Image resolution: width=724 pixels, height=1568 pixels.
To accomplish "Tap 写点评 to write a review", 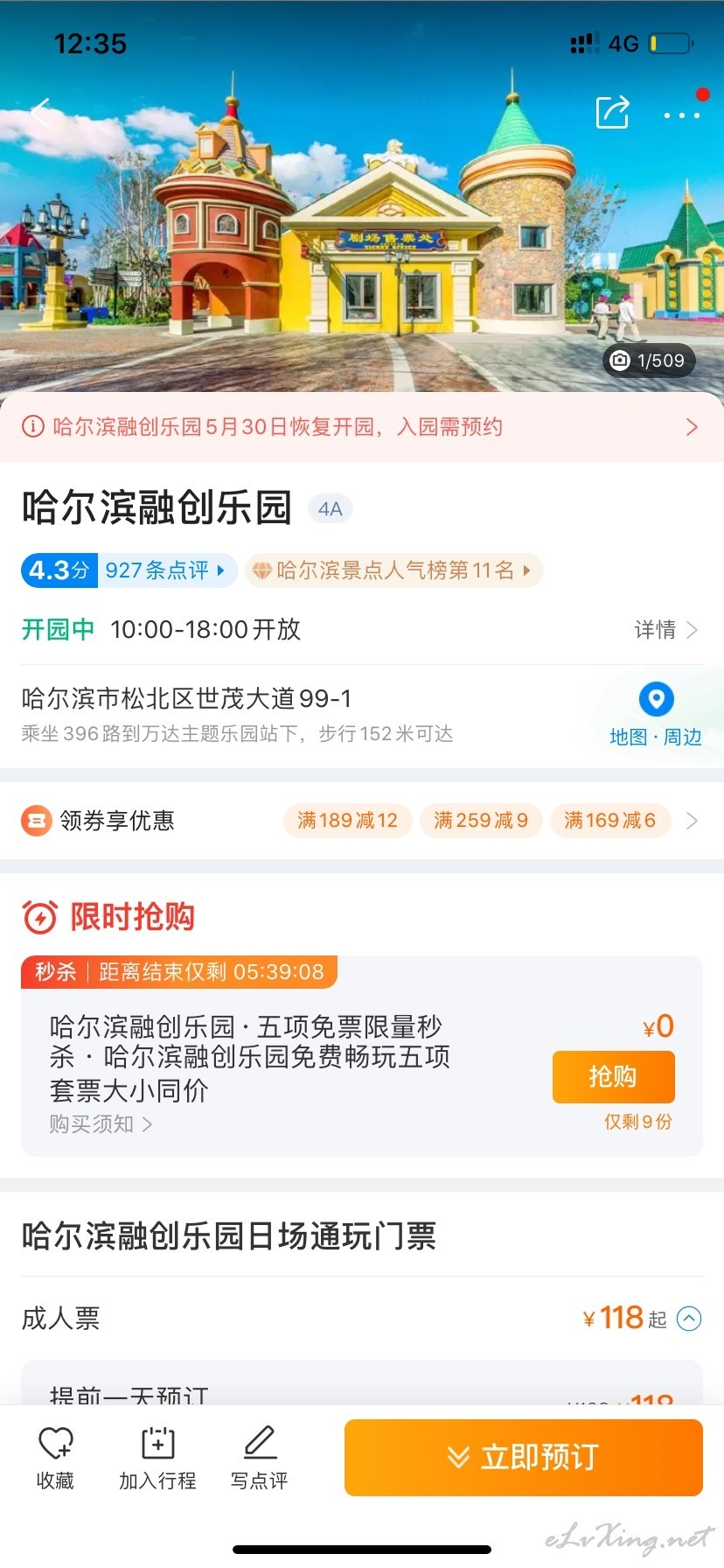I will pos(260,1459).
